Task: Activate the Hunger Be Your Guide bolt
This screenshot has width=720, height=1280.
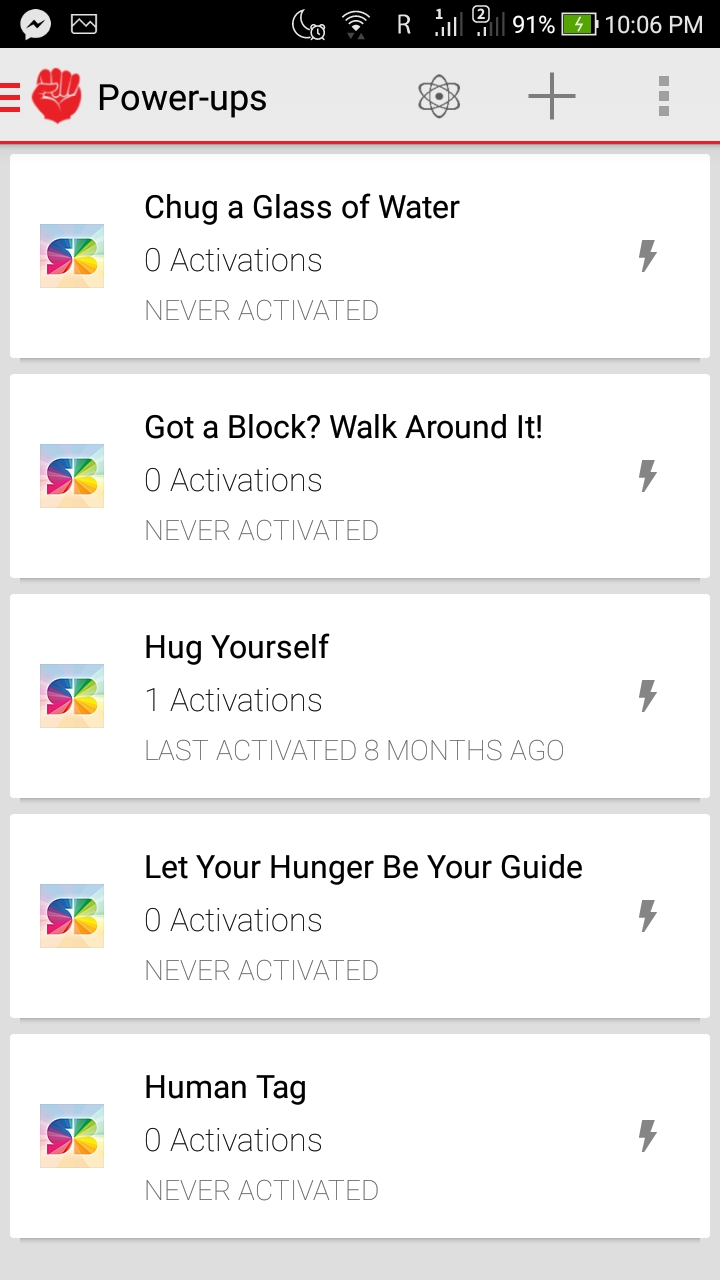Action: [648, 917]
